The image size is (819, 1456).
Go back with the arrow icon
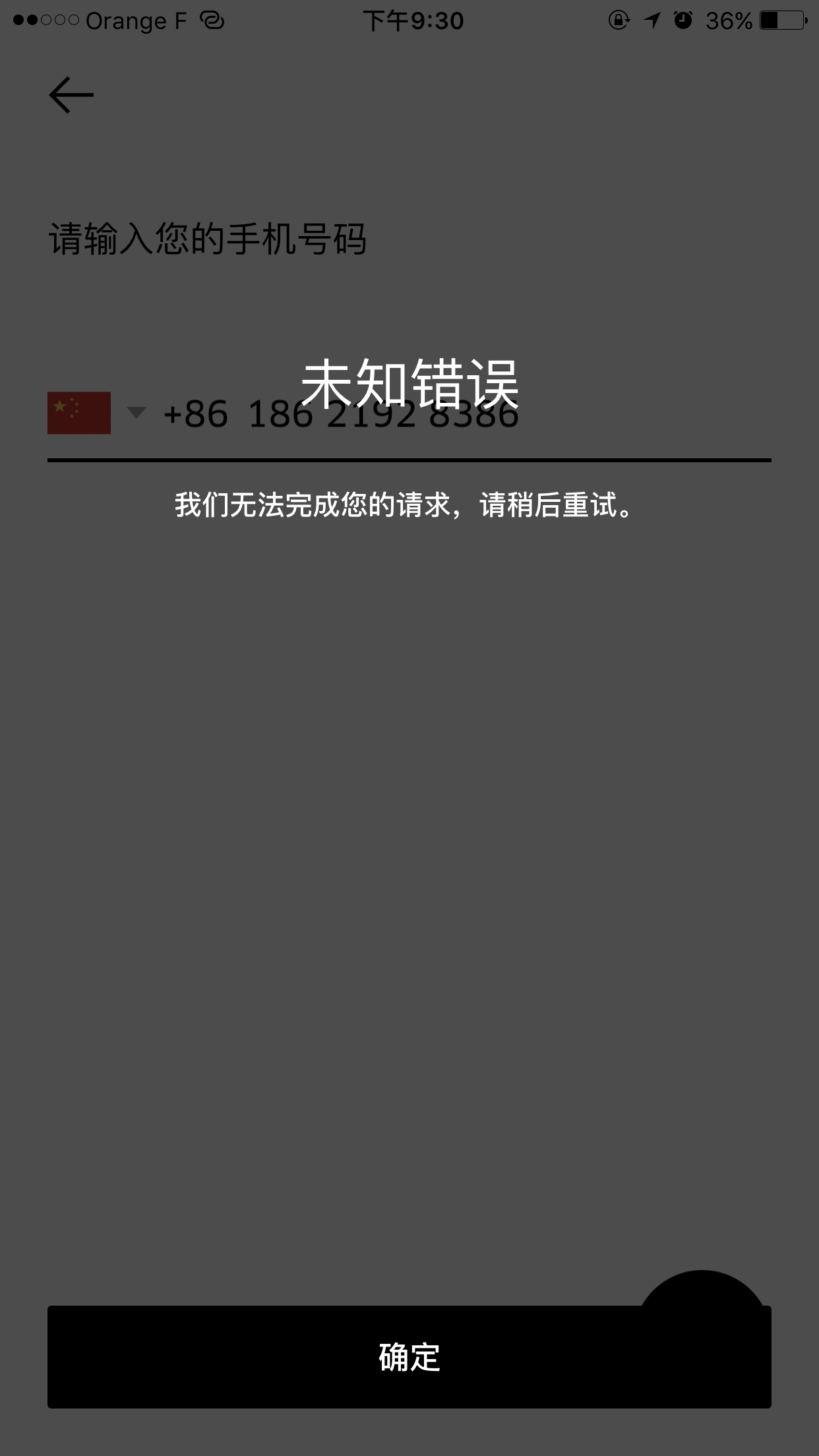click(71, 95)
